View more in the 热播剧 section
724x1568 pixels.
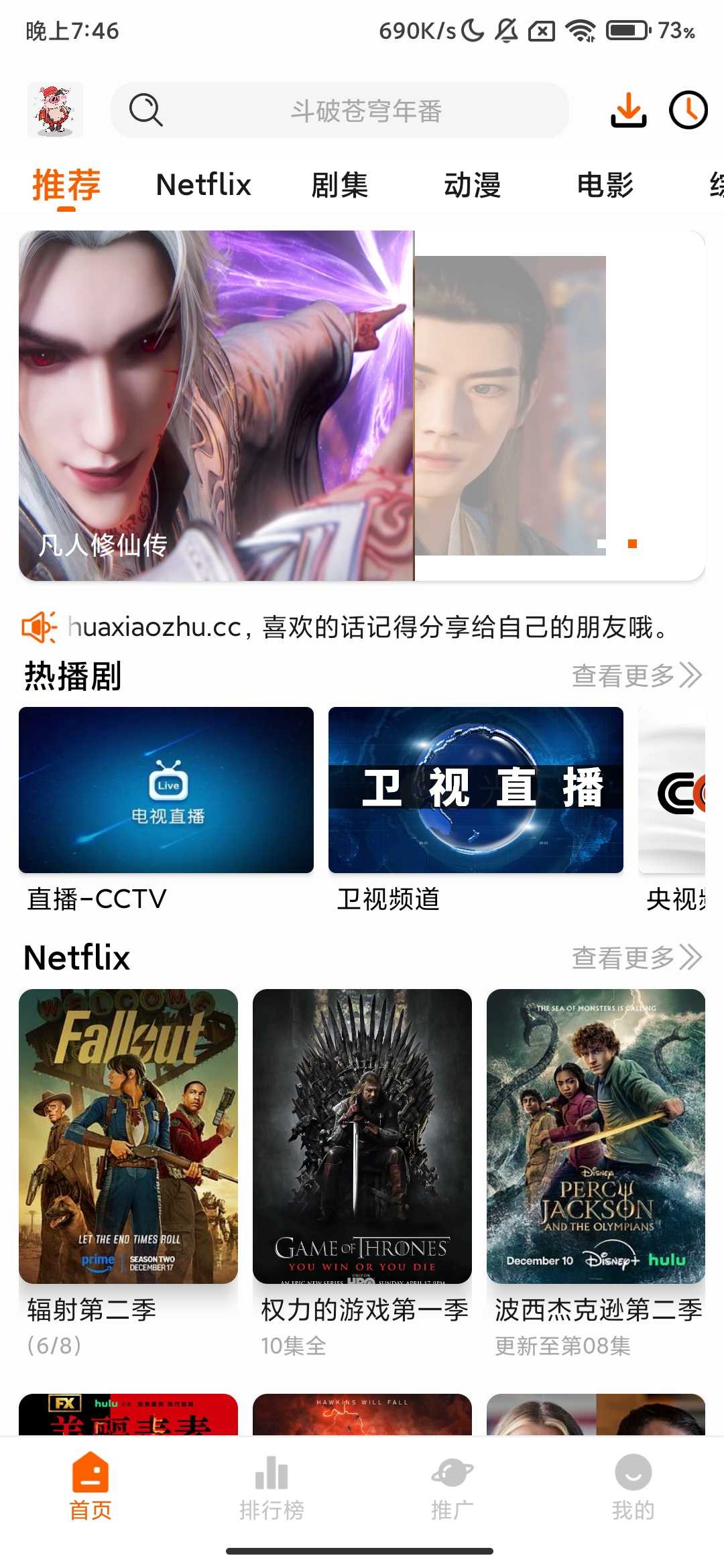pos(636,675)
